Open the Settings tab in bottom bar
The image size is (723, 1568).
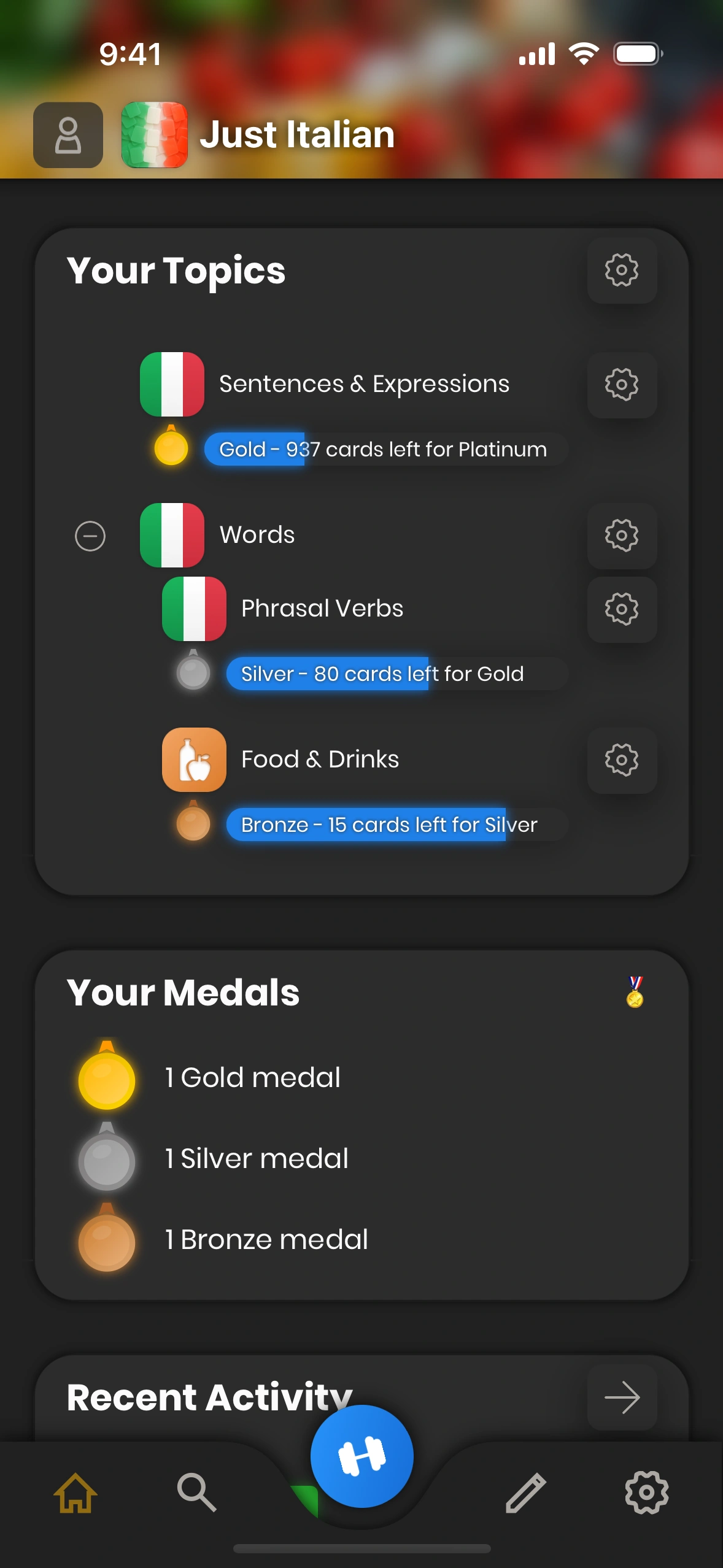646,1493
